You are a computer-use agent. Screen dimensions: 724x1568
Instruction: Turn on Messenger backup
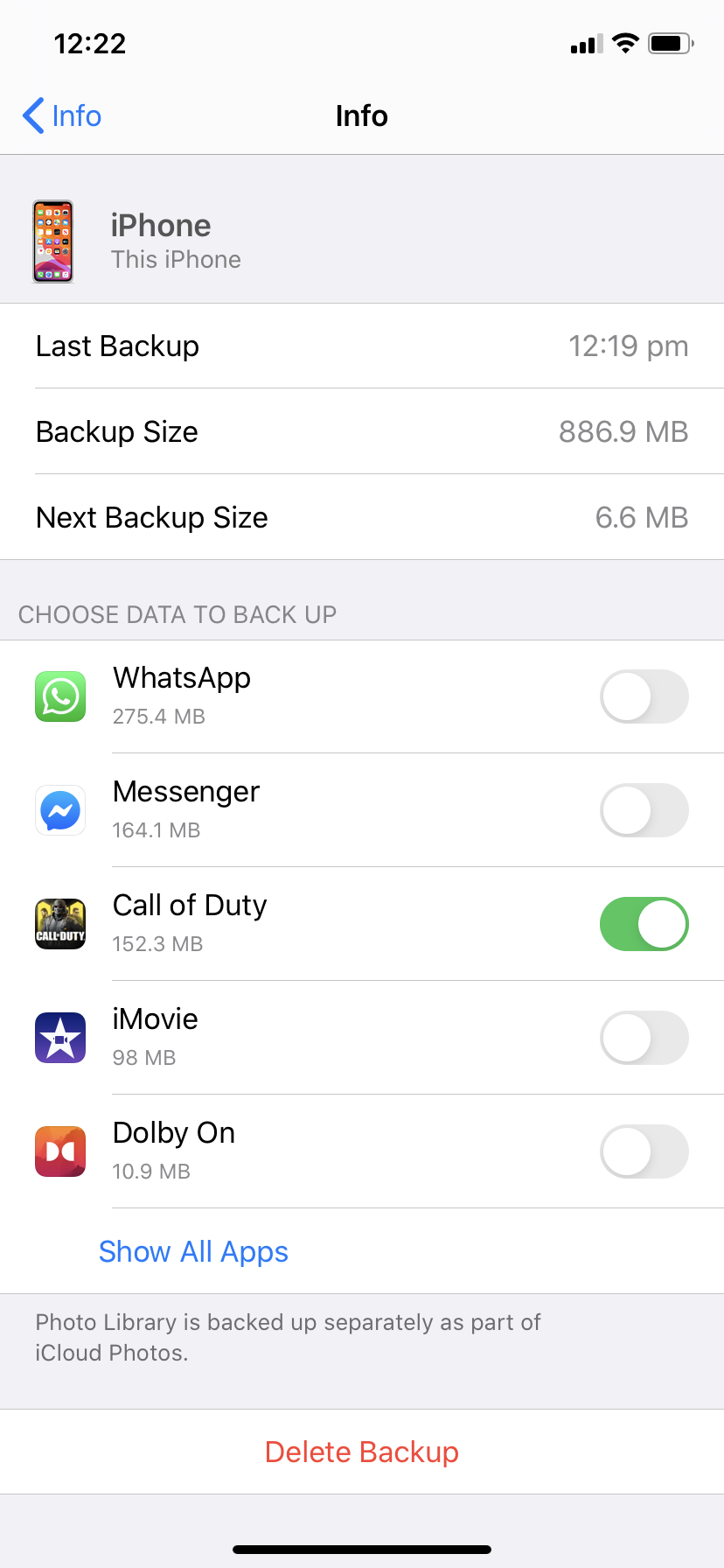coord(644,810)
